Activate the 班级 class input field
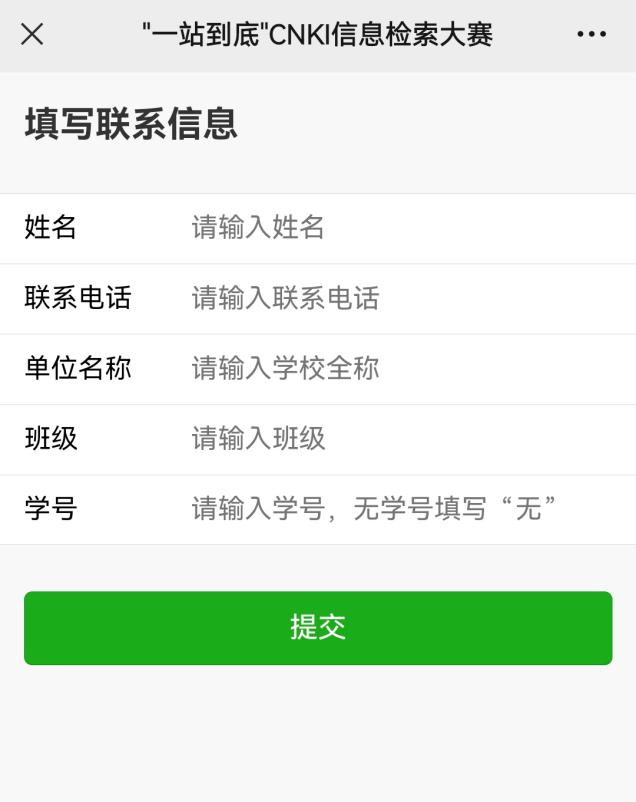636x802 pixels. click(400, 439)
